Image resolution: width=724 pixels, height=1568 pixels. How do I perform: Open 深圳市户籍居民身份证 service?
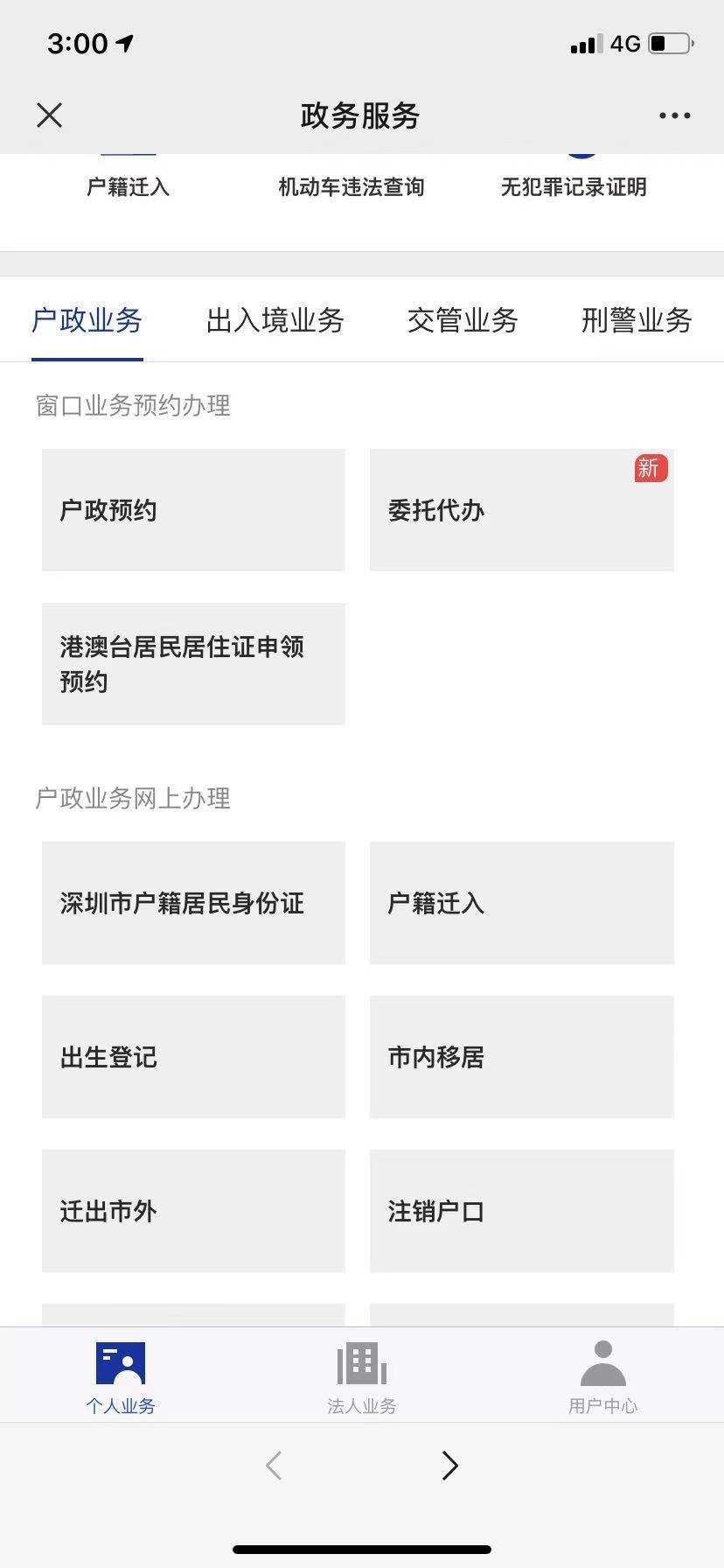(193, 902)
